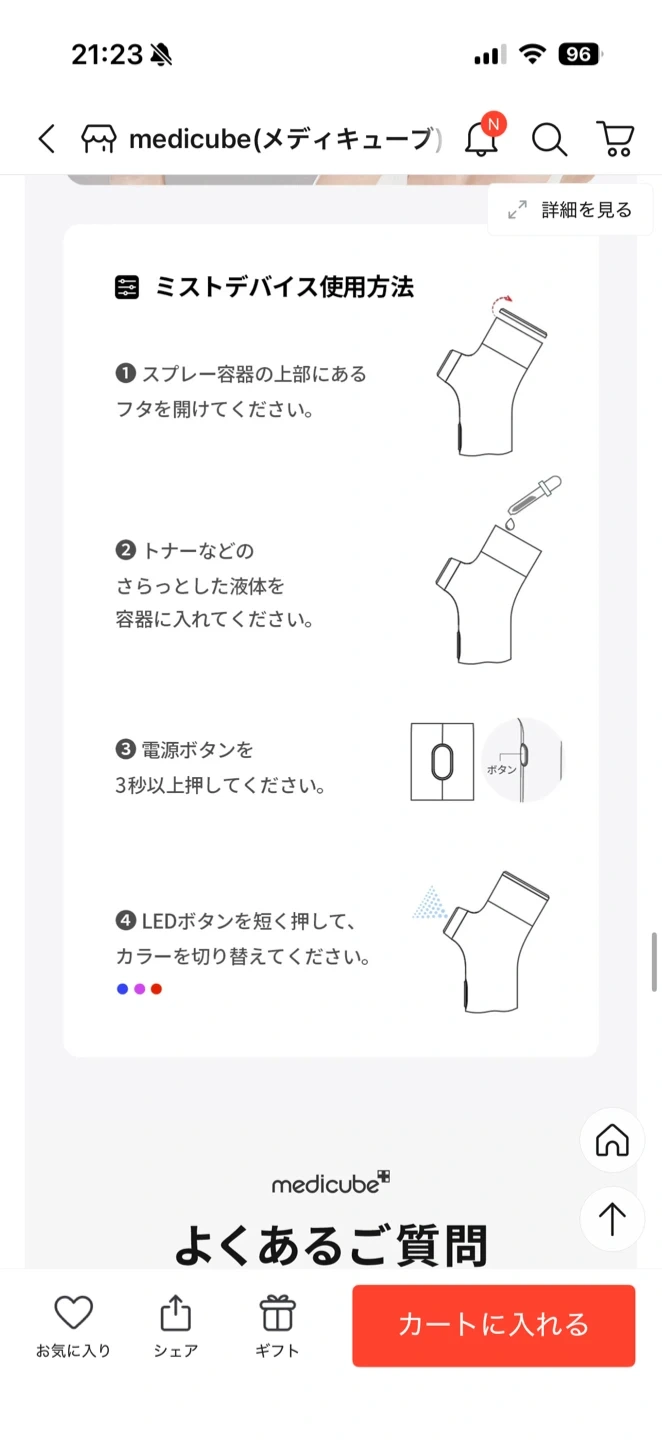The image size is (662, 1440).
Task: Open the notifications bell
Action: pos(482,139)
